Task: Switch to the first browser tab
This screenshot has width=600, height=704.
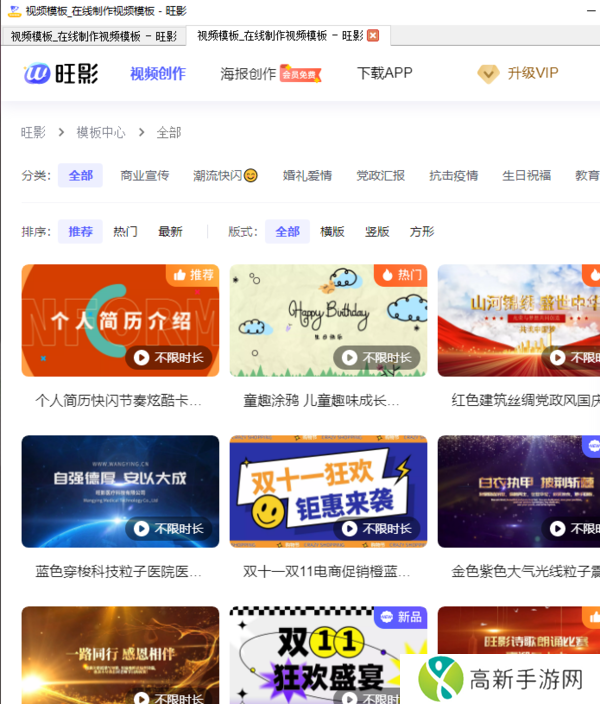Action: coord(93,36)
